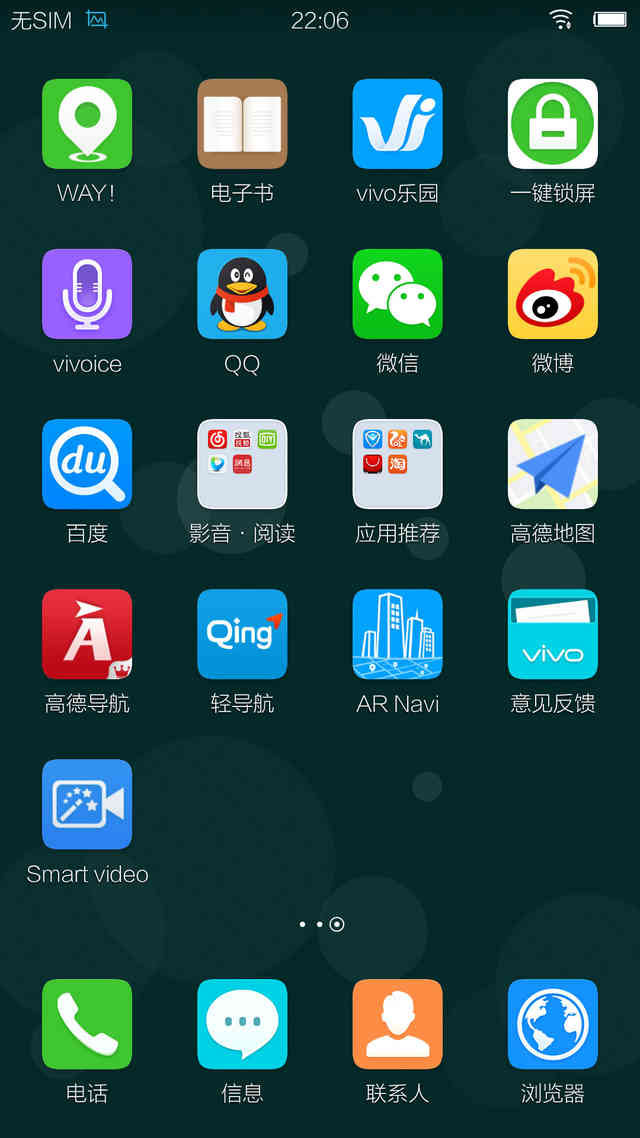This screenshot has height=1138, width=640.
Task: Tap 一键锁屏 to lock the screen
Action: click(552, 124)
